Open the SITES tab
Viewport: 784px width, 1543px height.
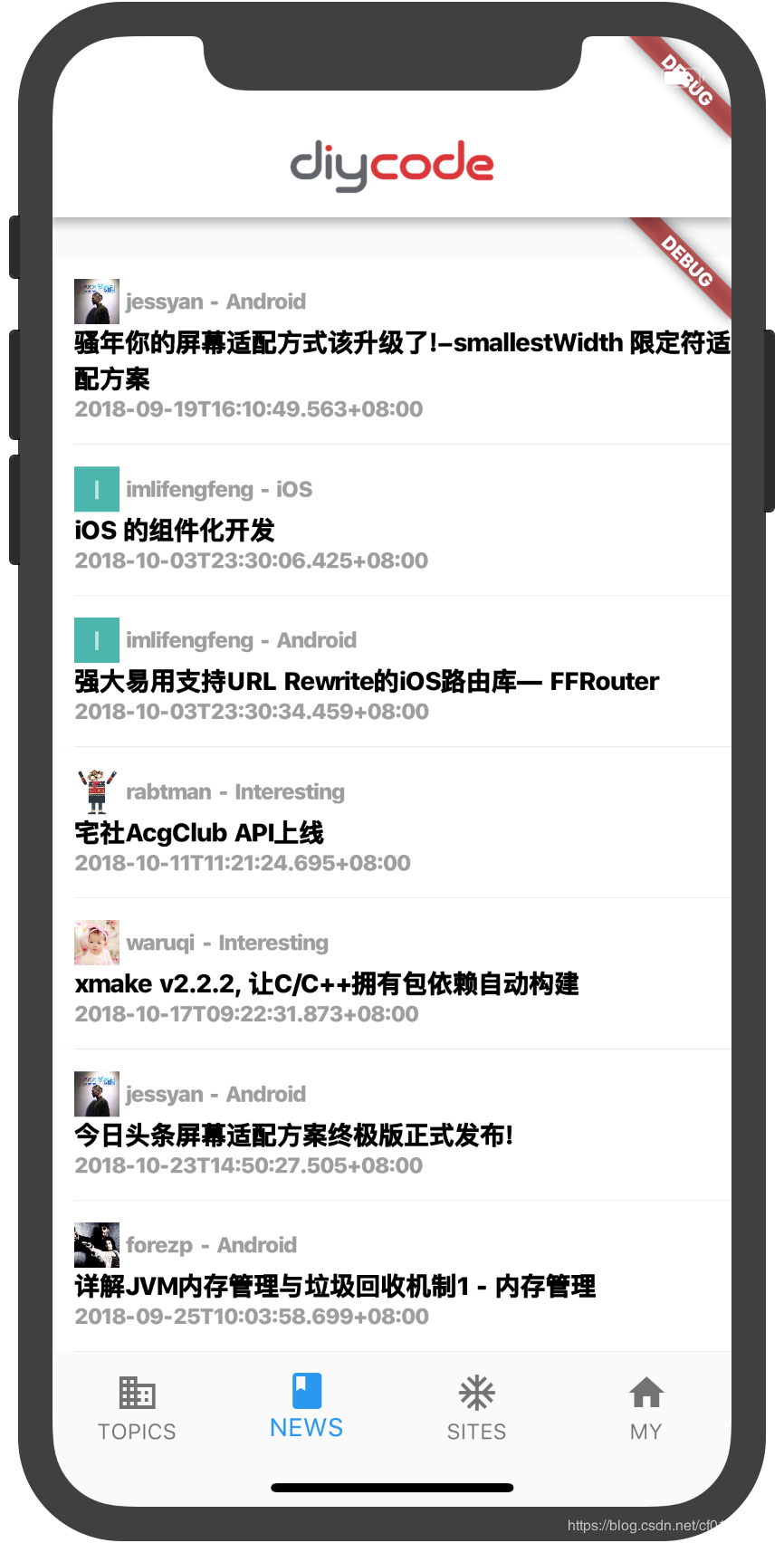click(476, 1409)
